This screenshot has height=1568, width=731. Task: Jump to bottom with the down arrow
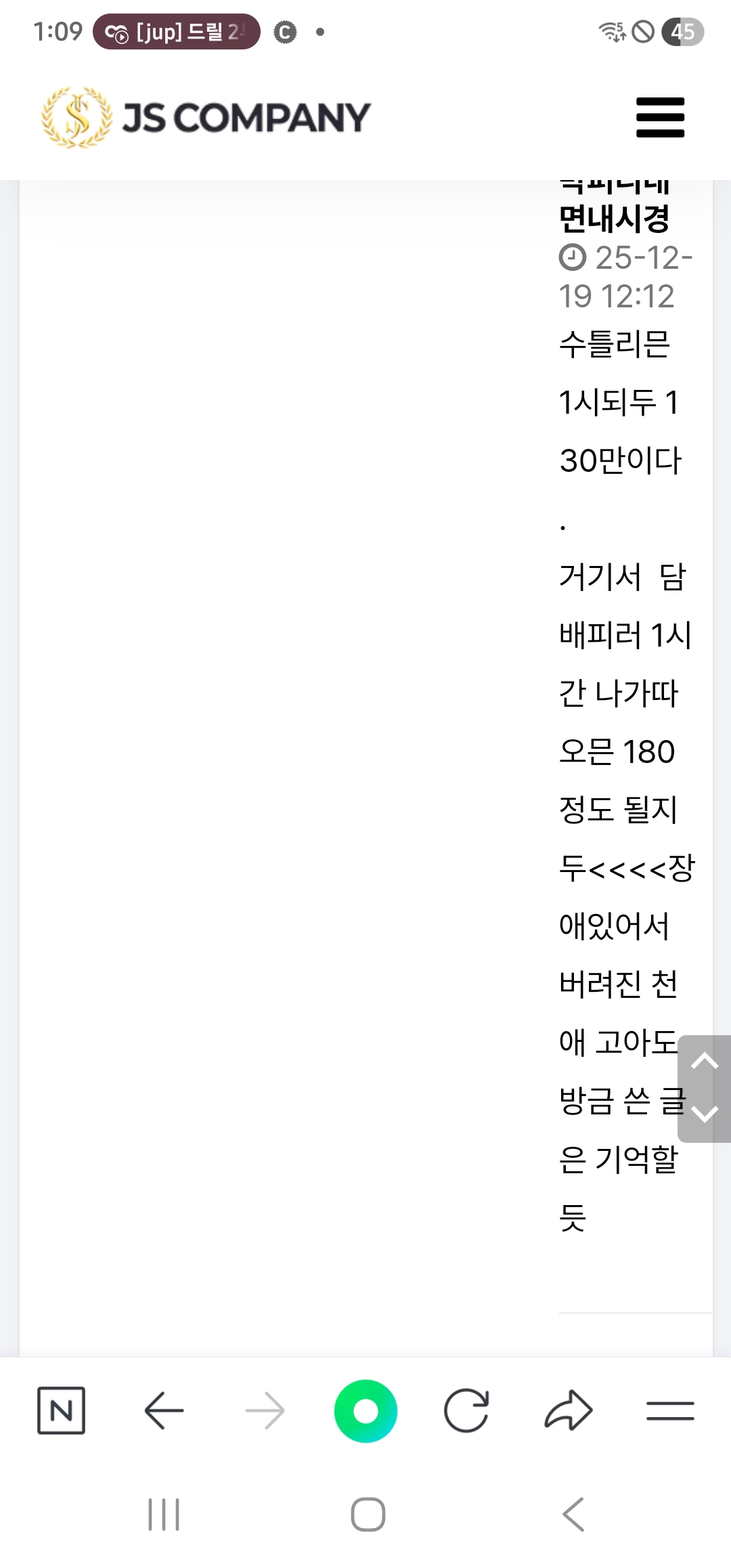click(704, 1114)
